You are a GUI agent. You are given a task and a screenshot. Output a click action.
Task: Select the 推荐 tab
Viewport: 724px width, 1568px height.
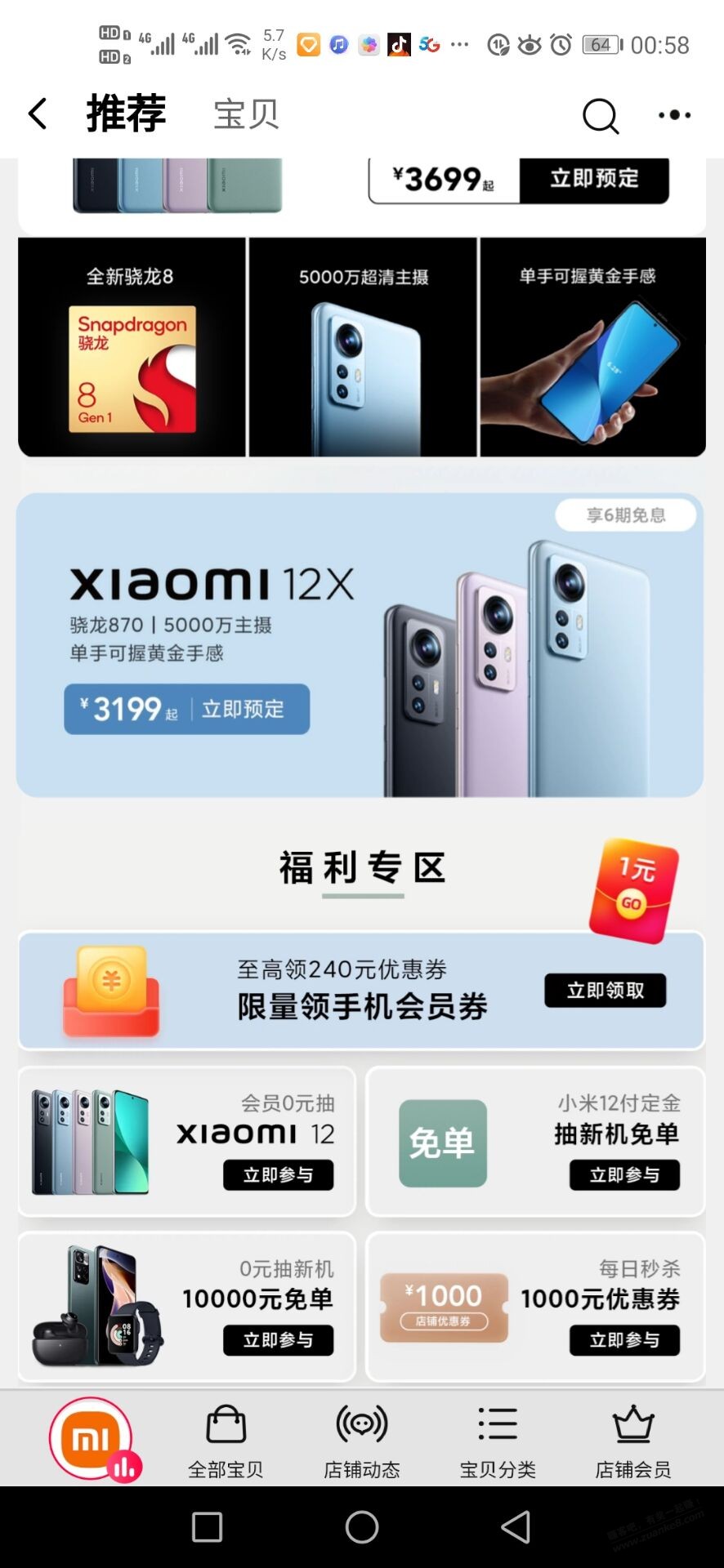pyautogui.click(x=127, y=114)
